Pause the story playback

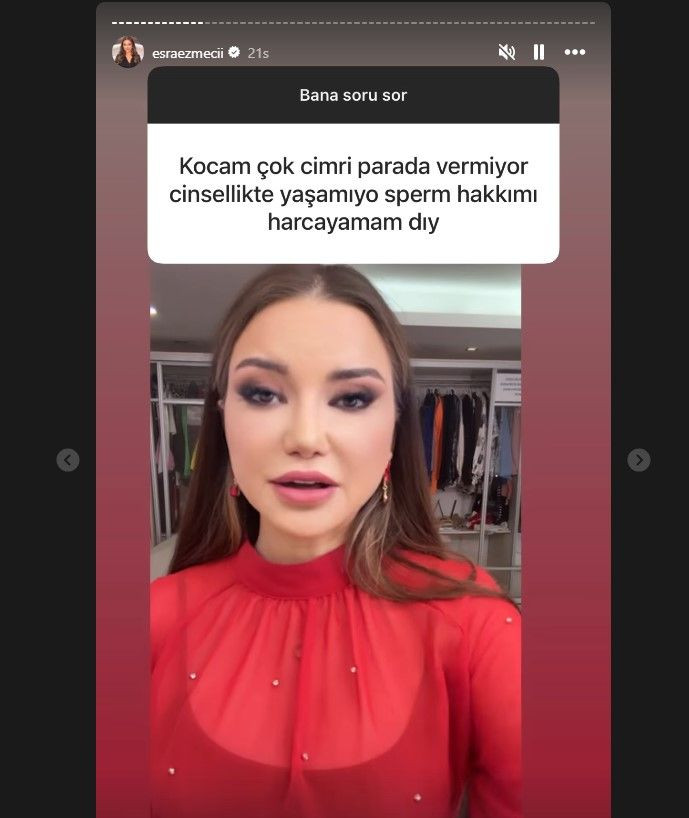pos(539,52)
